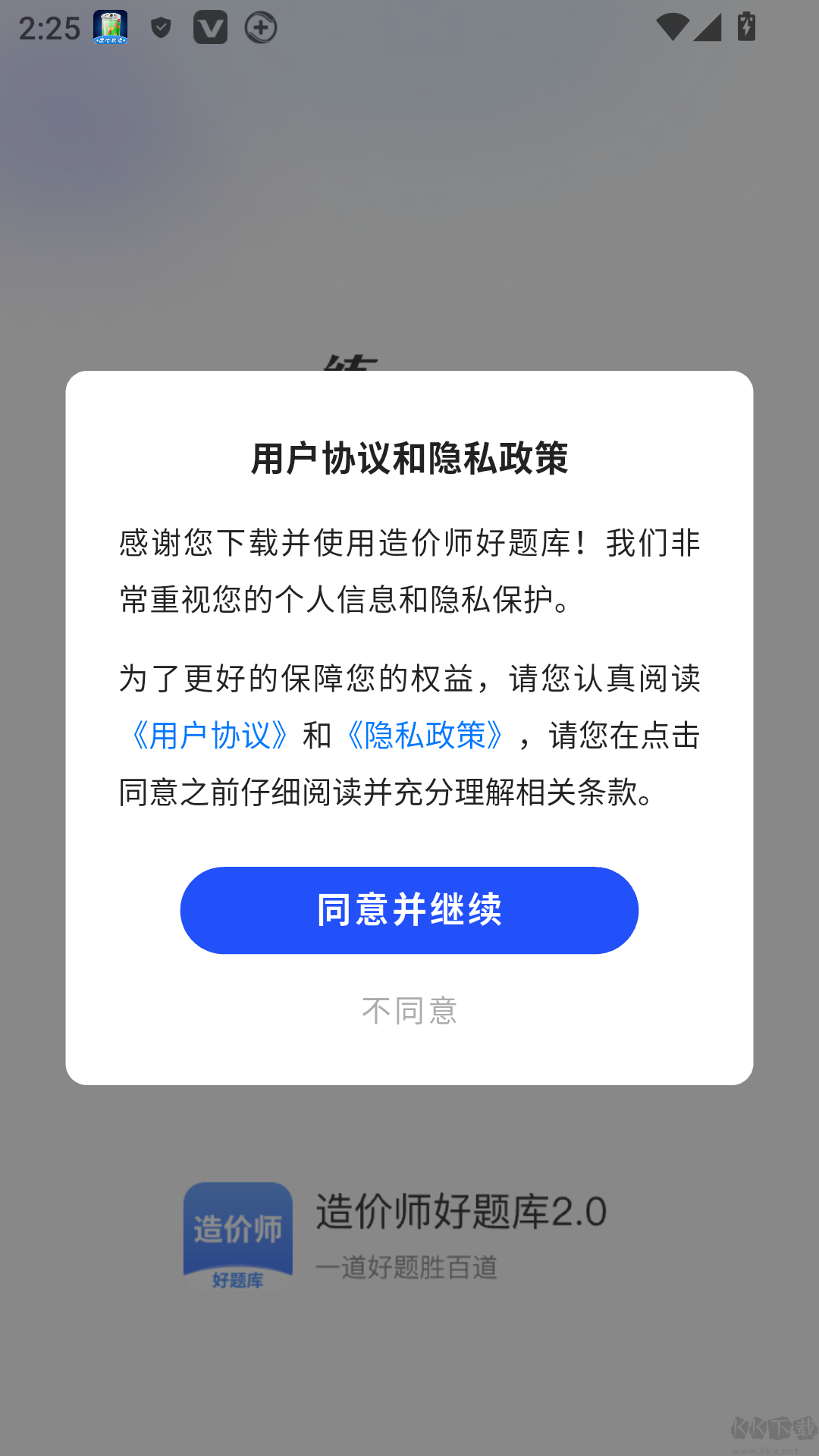Viewport: 819px width, 1456px height.
Task: Select the dialog title 用户协议和隐私政策
Action: 409,457
